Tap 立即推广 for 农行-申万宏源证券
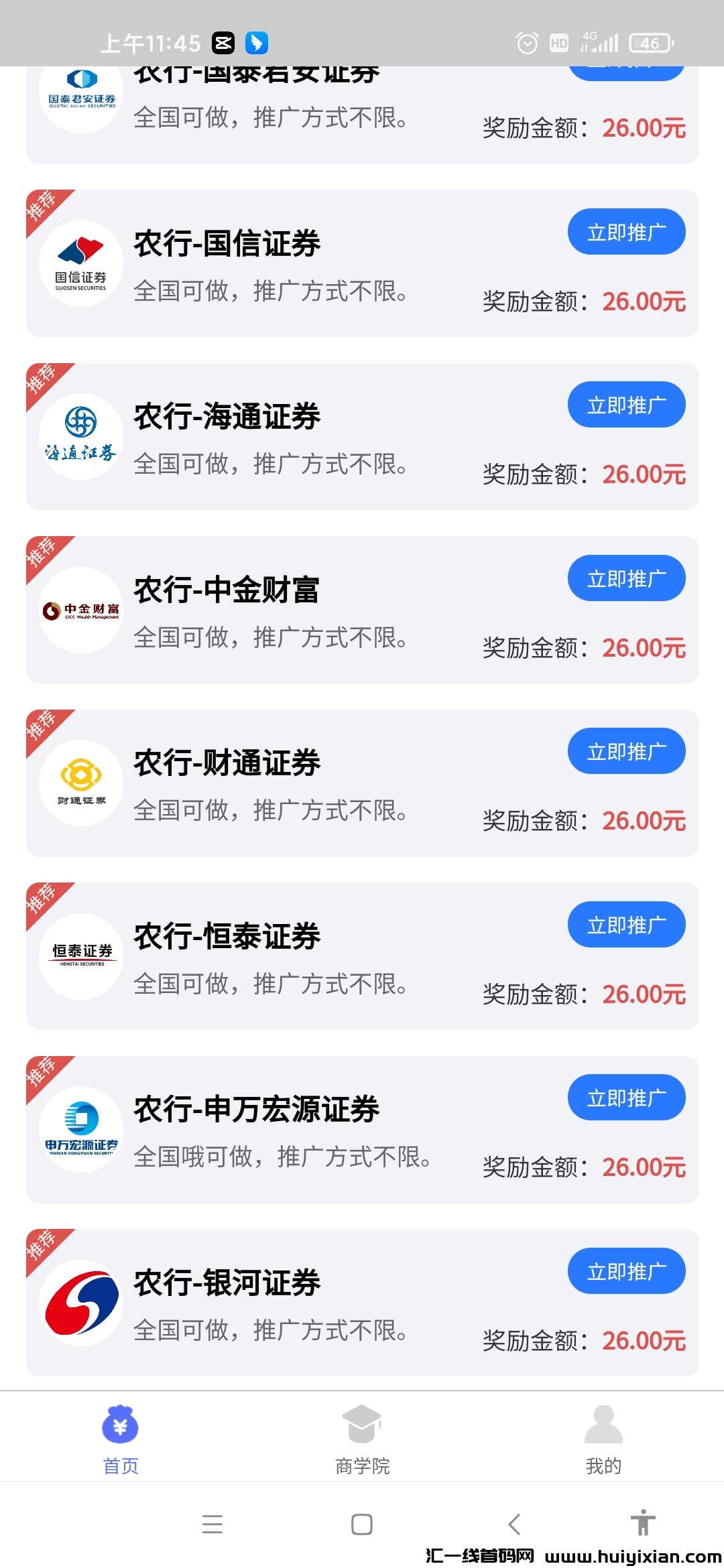The image size is (724, 1568). [626, 1097]
